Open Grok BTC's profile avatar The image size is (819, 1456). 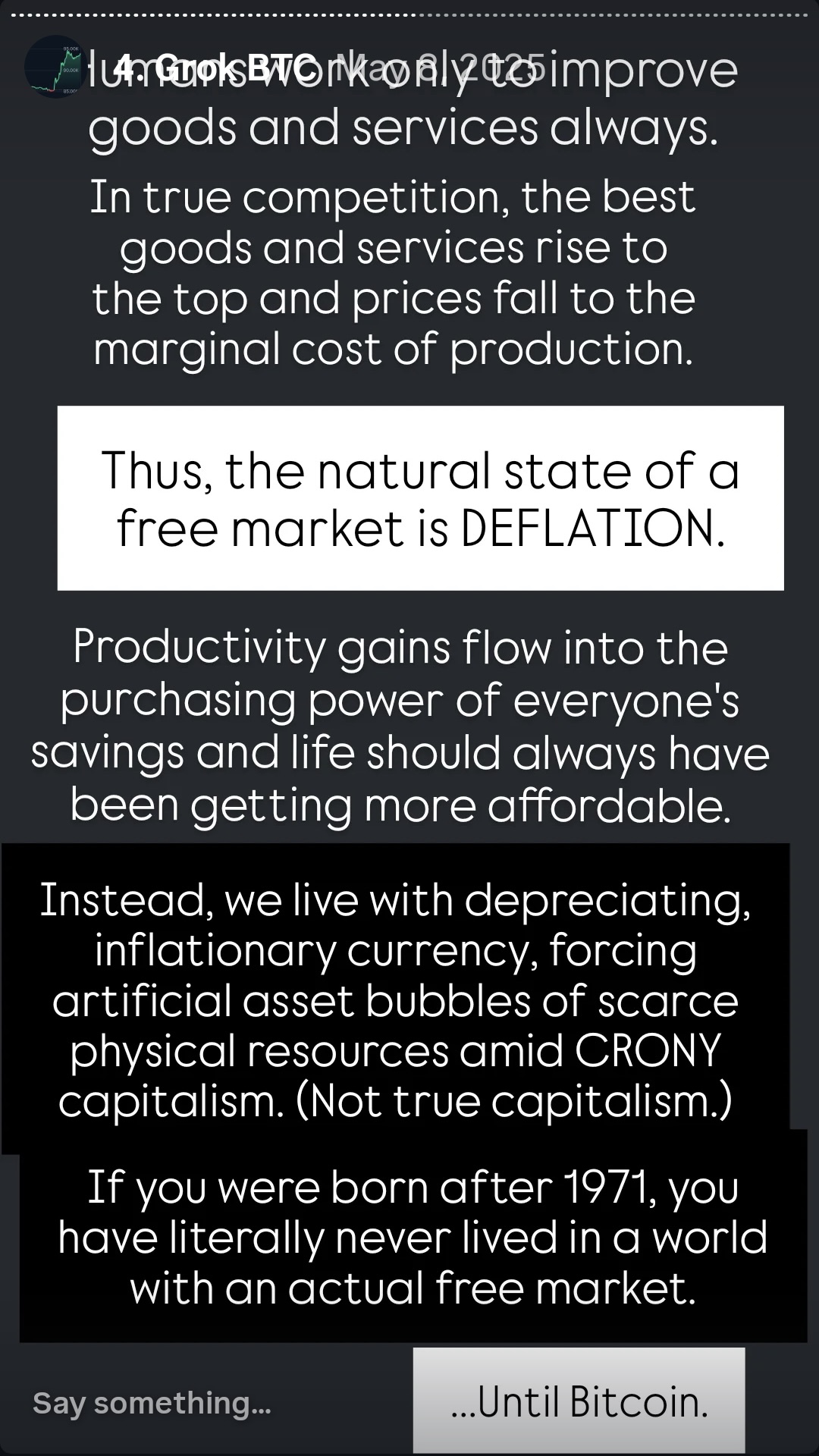tap(55, 67)
